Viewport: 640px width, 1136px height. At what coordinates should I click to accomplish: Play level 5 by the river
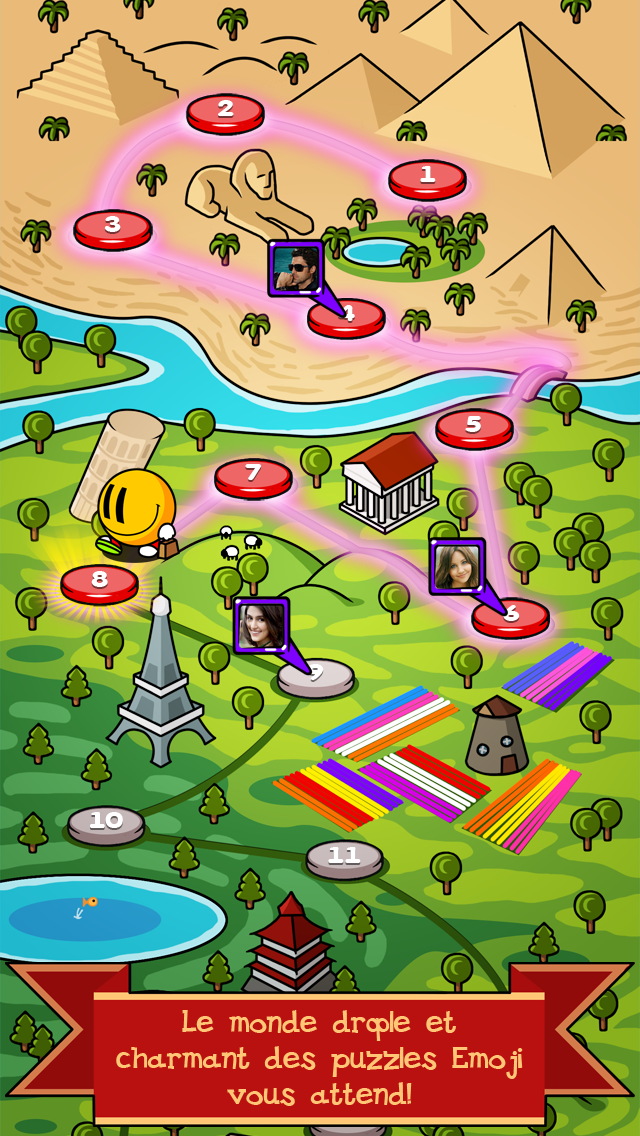[474, 426]
